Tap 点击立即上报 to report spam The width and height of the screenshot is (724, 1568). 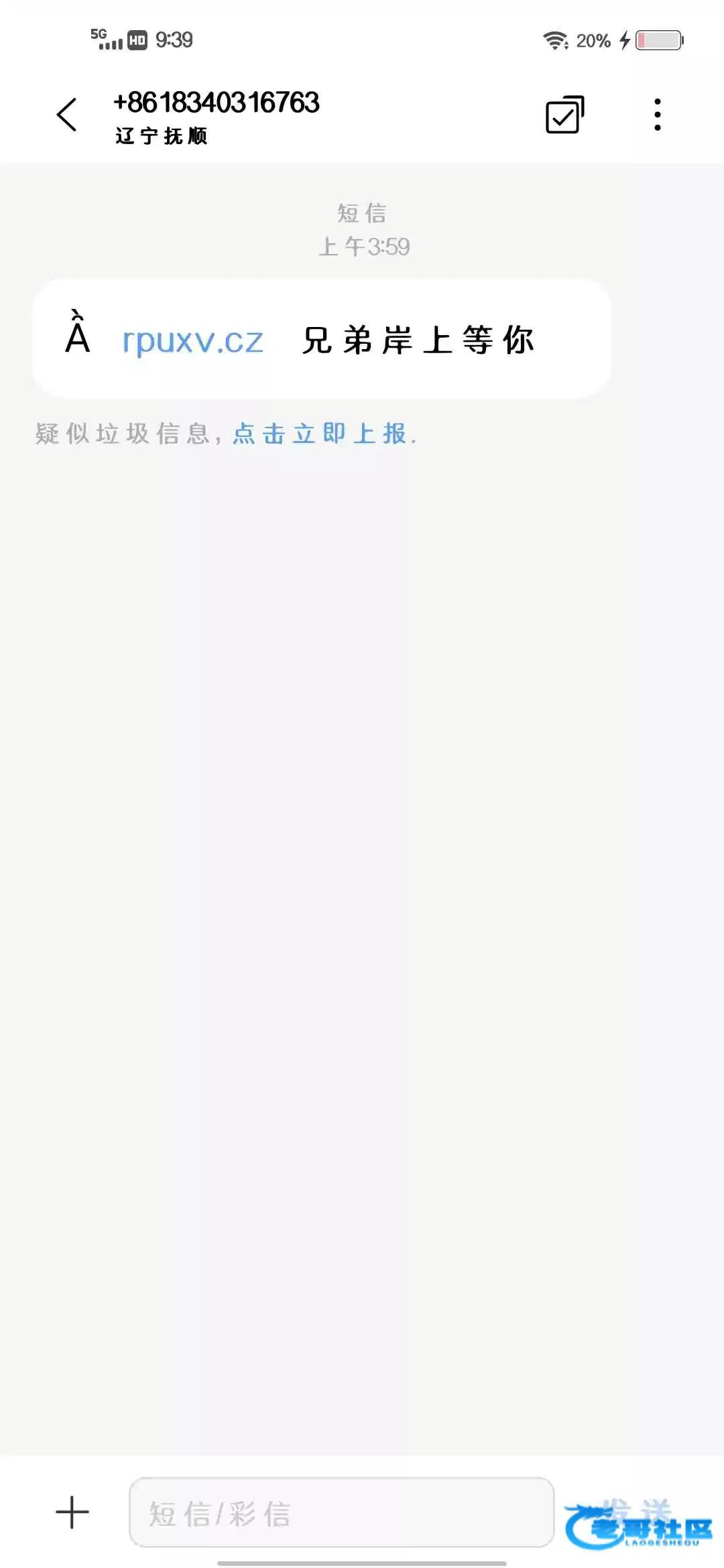click(320, 434)
